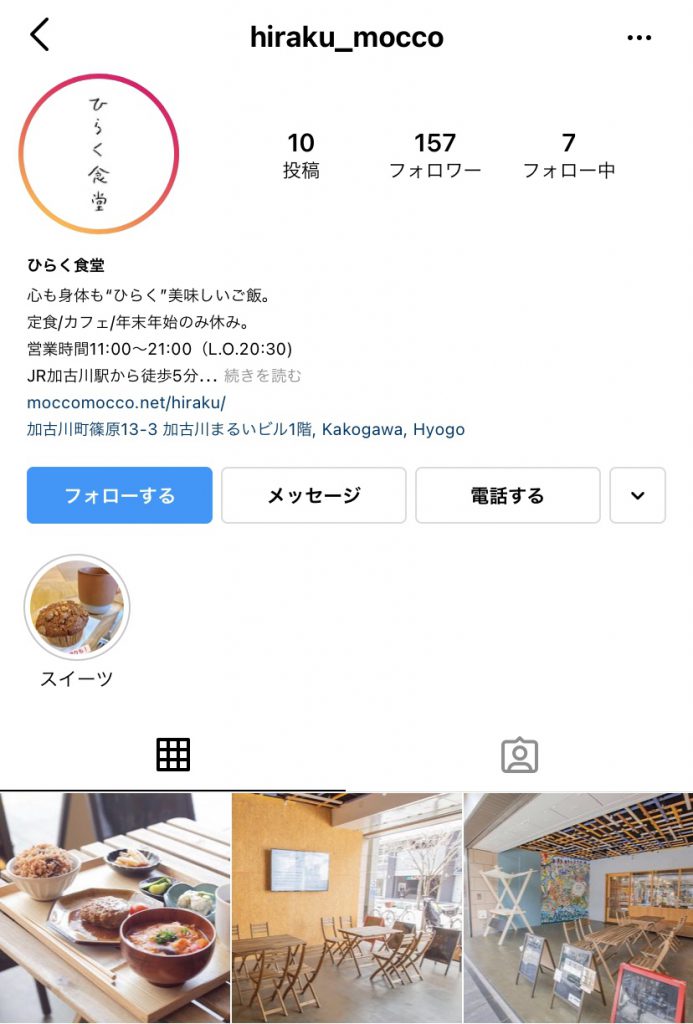Expand bio with 続きを読む

(x=263, y=376)
